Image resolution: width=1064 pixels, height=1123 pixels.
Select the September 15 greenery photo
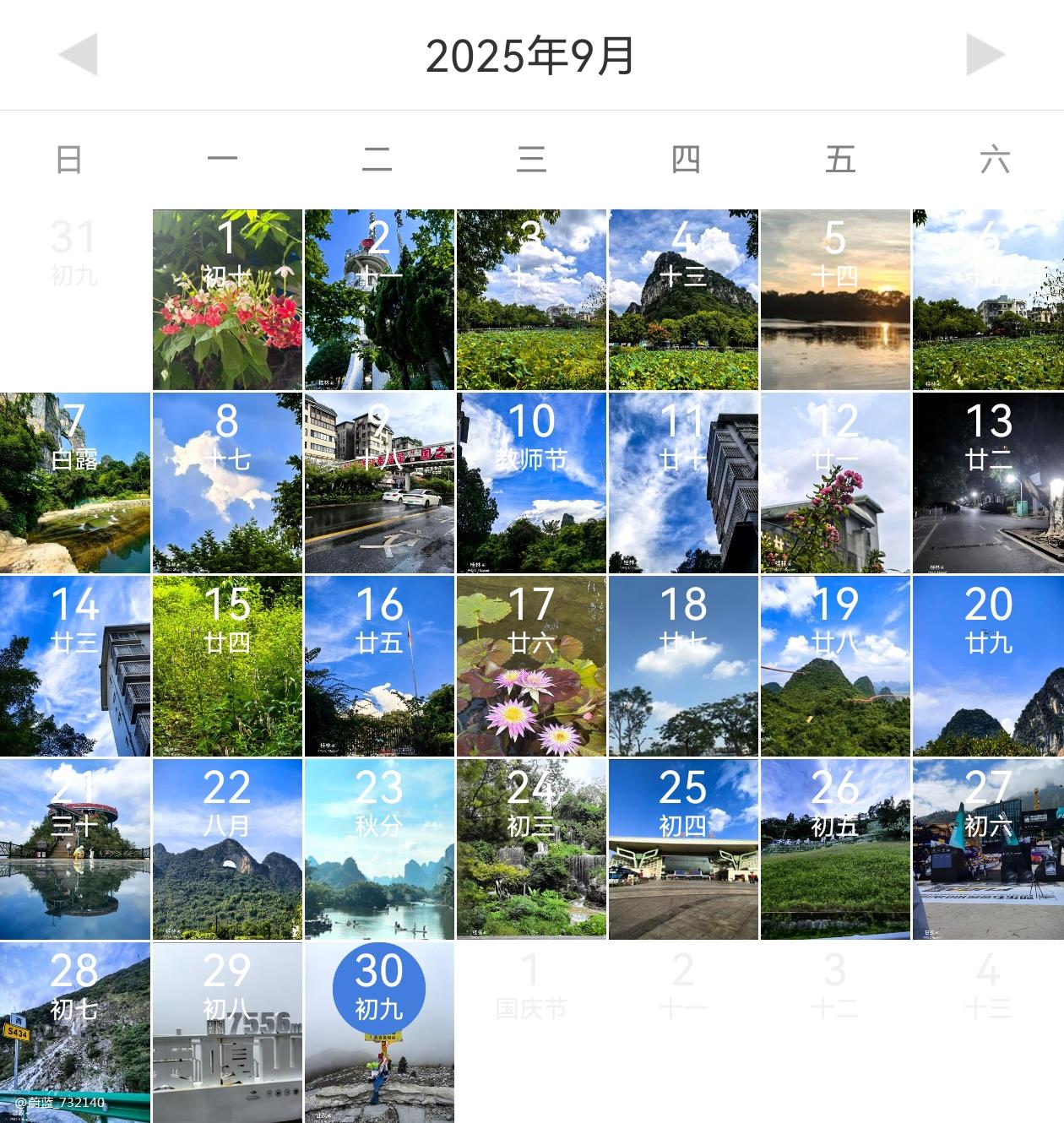[227, 666]
